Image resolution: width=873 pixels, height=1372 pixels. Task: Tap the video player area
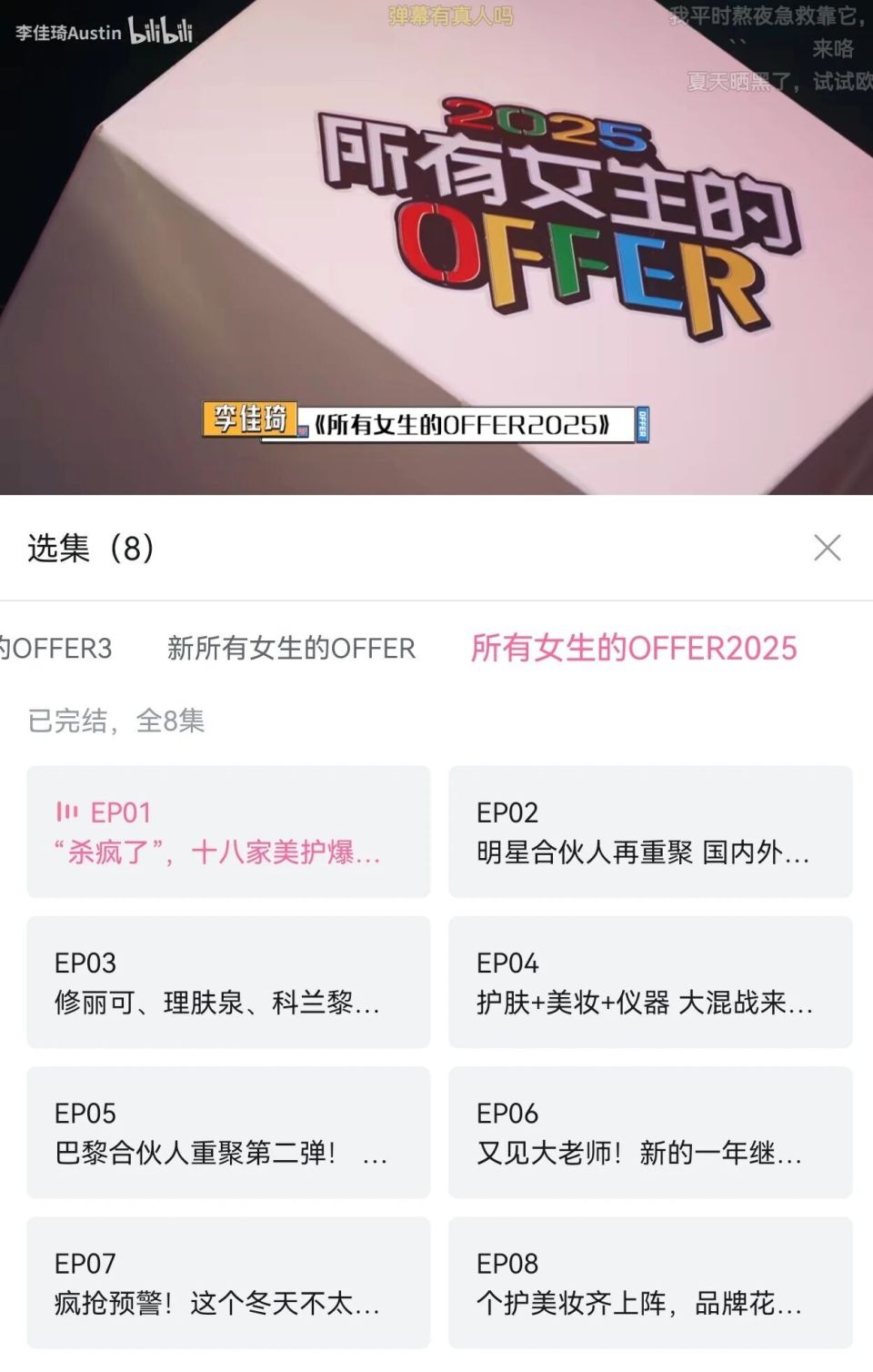(x=436, y=246)
